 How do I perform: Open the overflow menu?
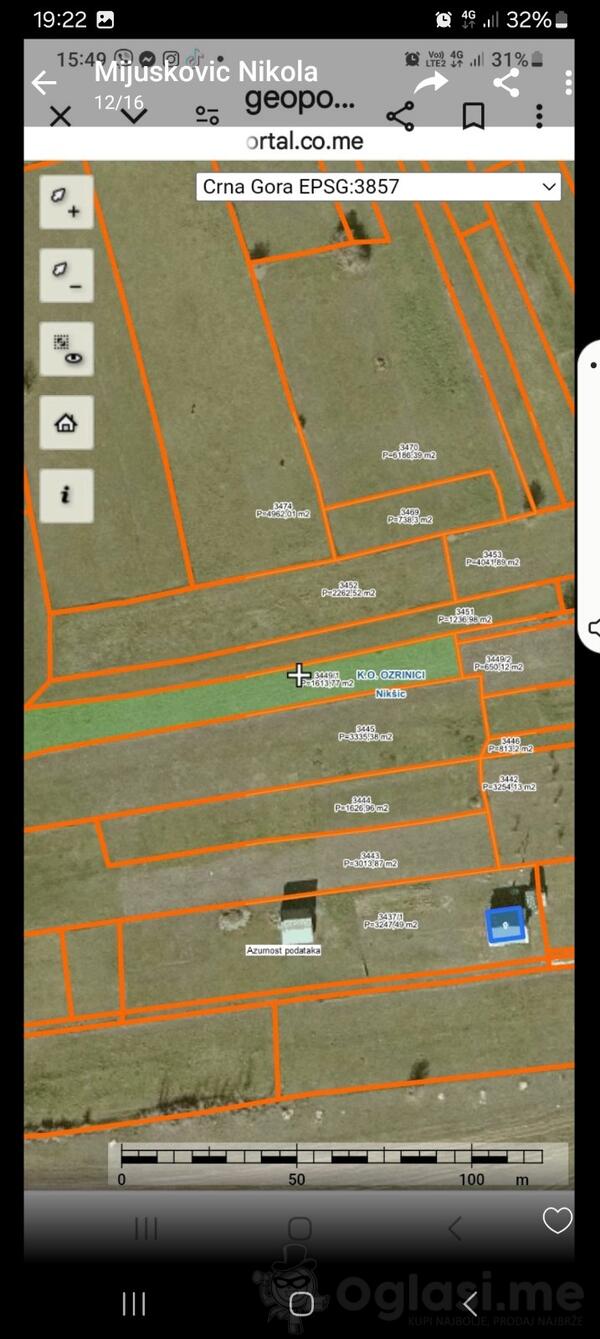point(567,83)
